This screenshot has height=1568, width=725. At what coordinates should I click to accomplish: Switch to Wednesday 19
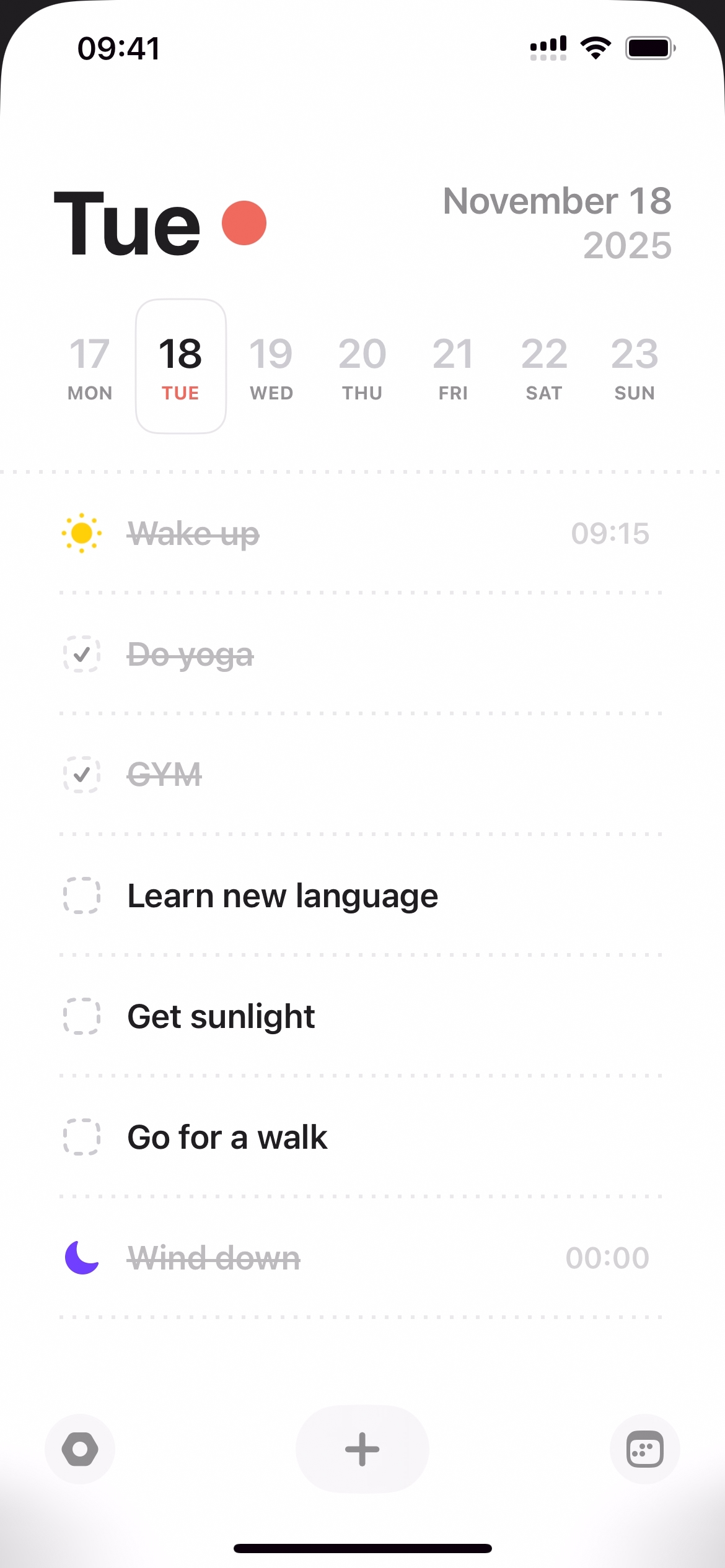271,367
